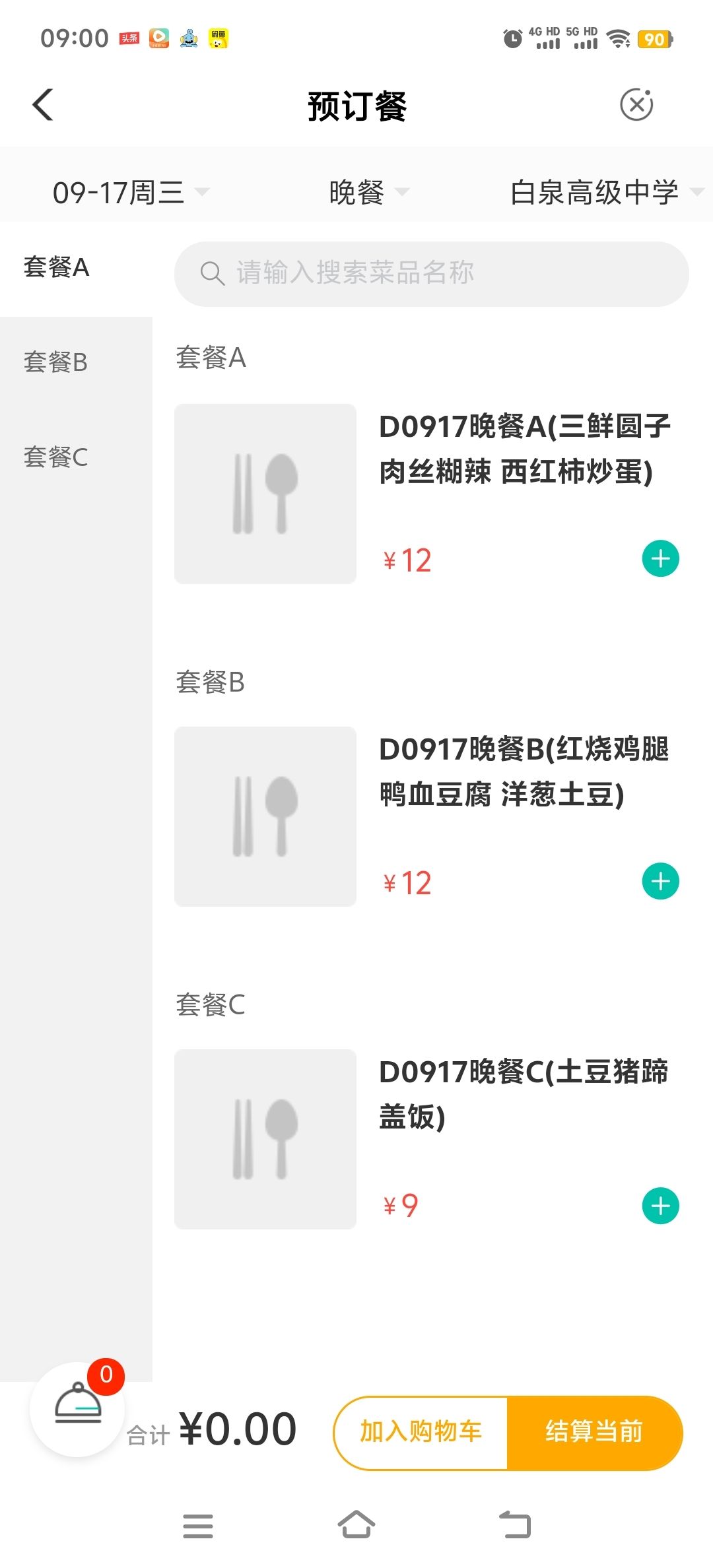Open D0917晚餐C dish image
This screenshot has height=1568, width=713.
[x=265, y=1139]
